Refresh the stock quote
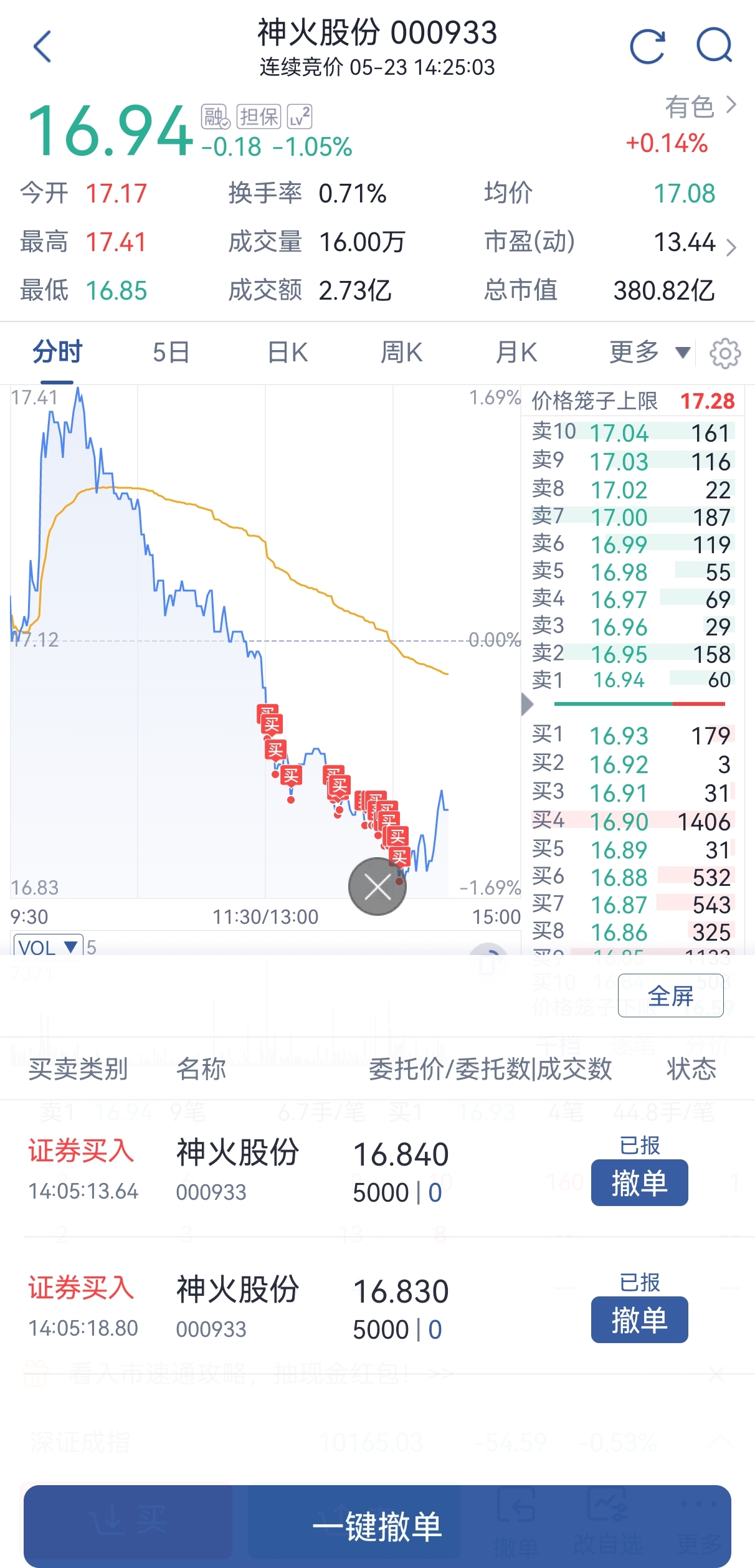The height and width of the screenshot is (1568, 755). (648, 47)
